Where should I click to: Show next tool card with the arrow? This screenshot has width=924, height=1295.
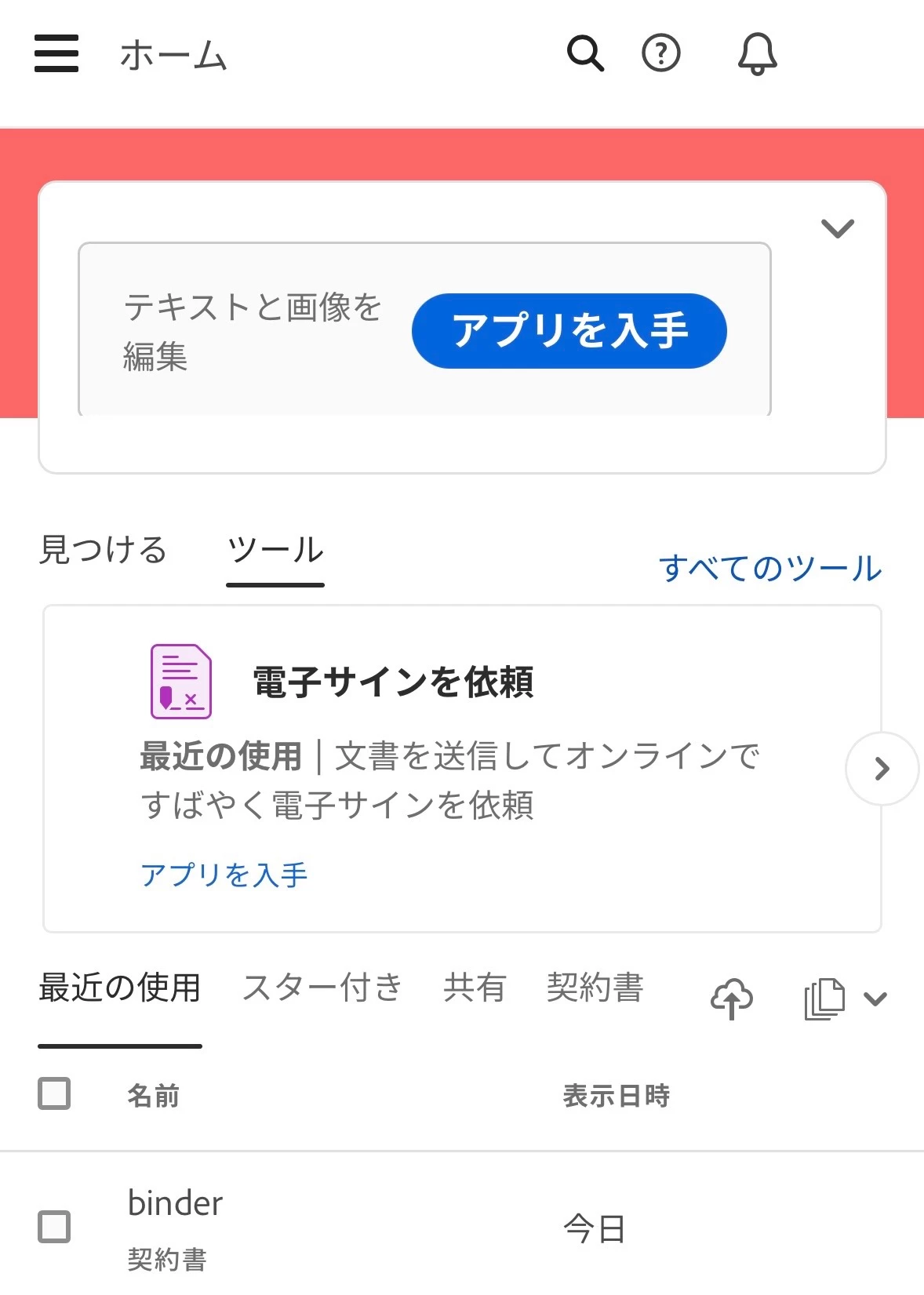tap(882, 769)
